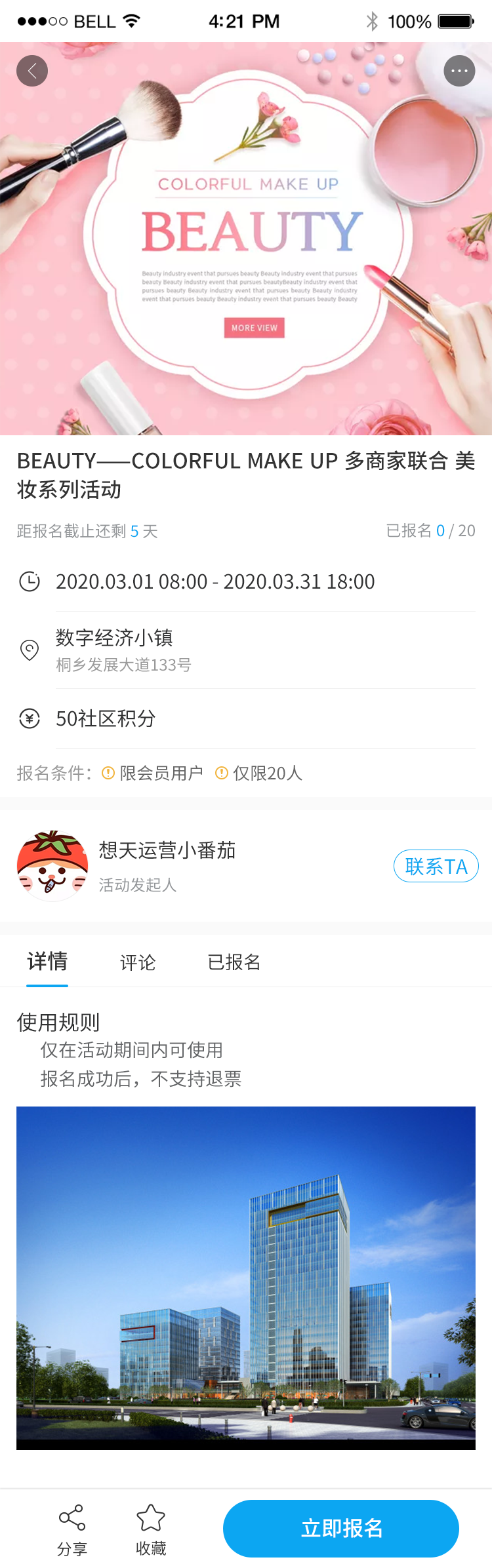Share this activity via 分享

(72, 1529)
